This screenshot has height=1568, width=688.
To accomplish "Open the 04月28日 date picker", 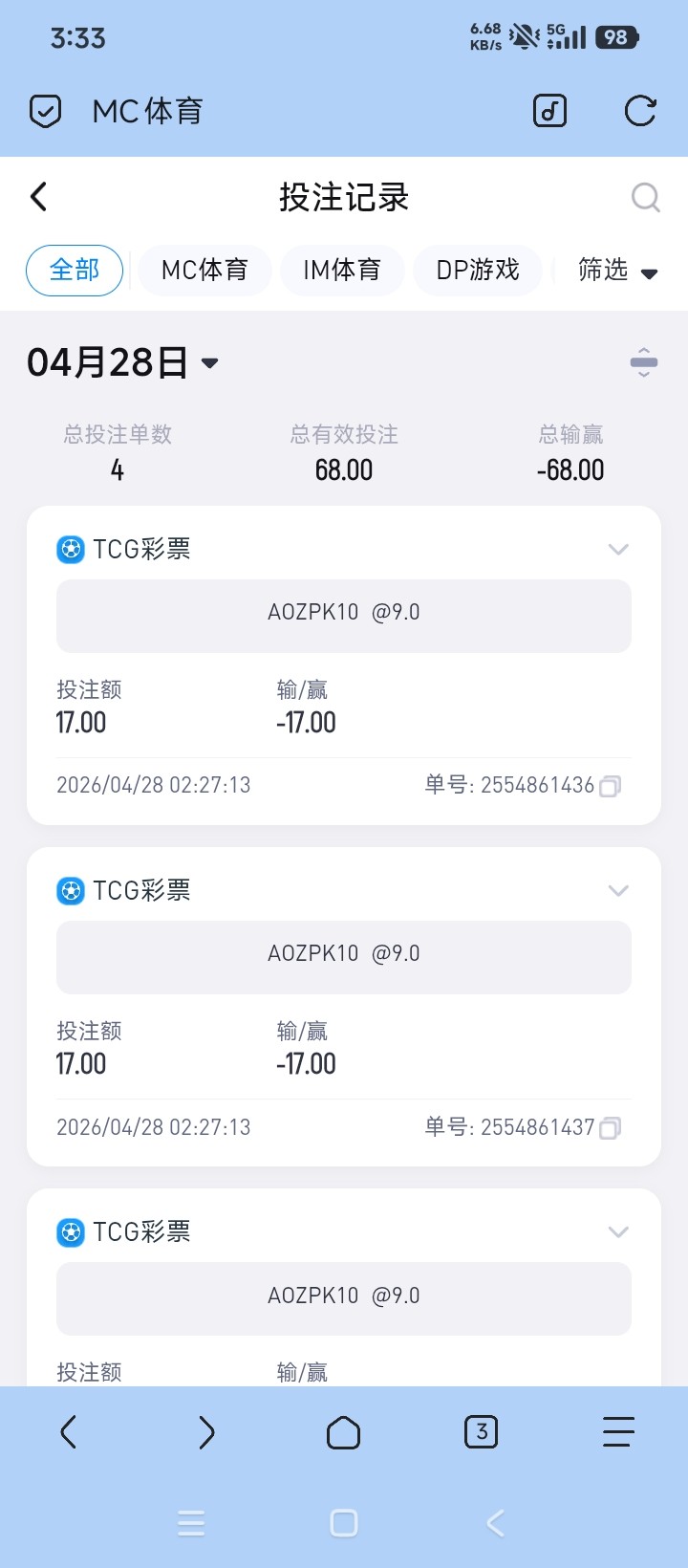I will click(122, 363).
